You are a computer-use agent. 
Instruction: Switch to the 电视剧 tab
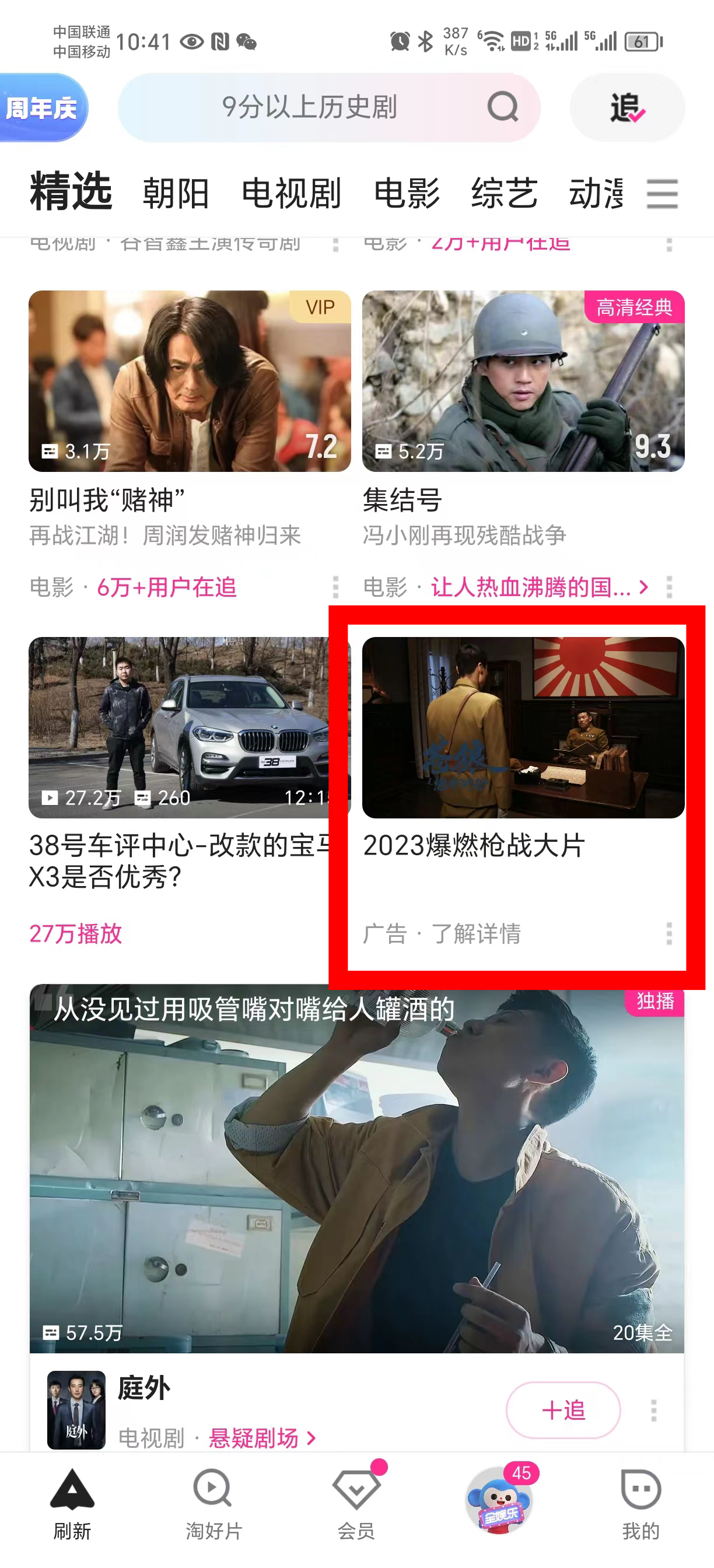291,194
